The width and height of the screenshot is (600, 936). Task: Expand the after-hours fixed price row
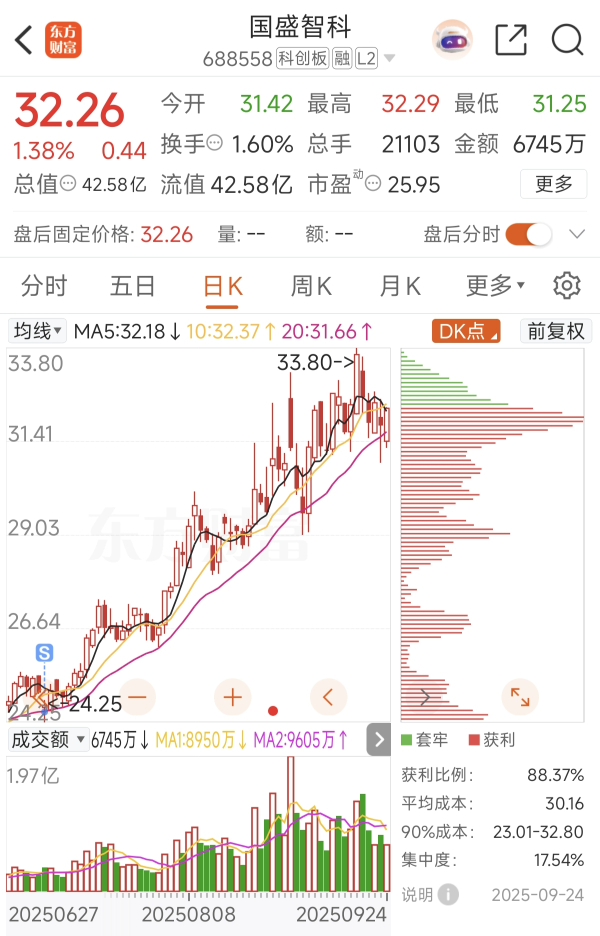click(577, 235)
